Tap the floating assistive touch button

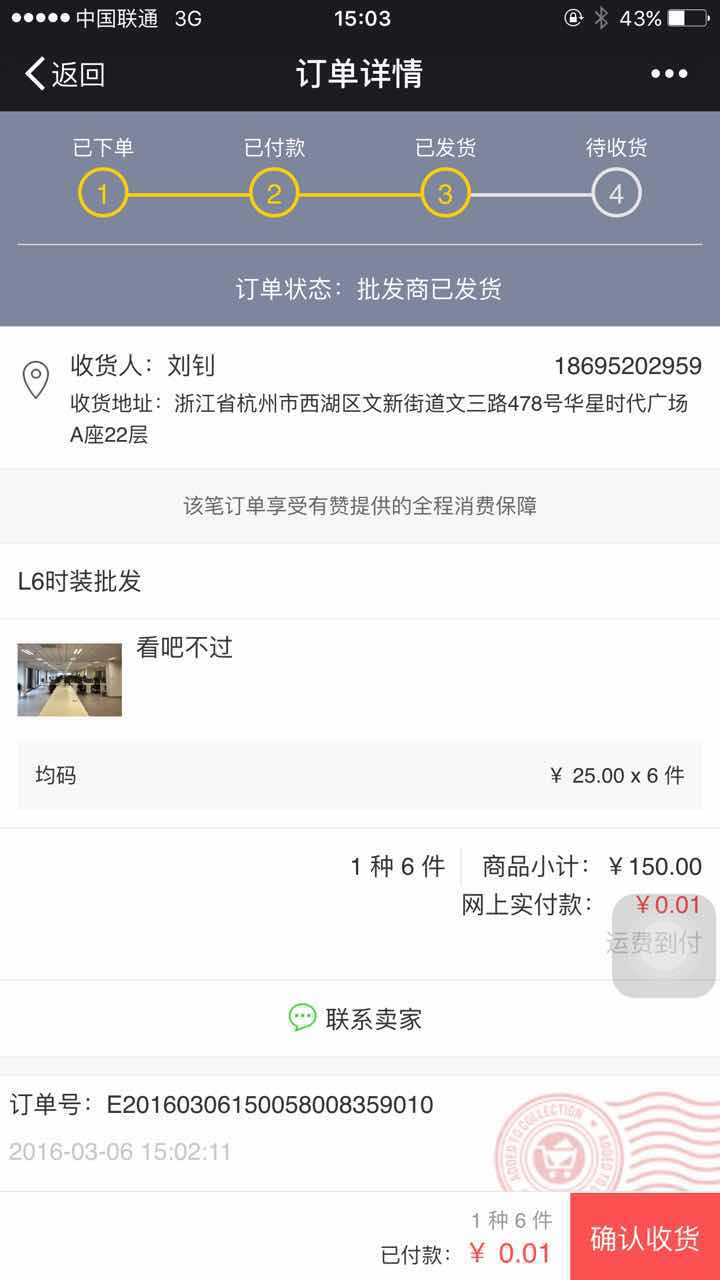[x=664, y=946]
